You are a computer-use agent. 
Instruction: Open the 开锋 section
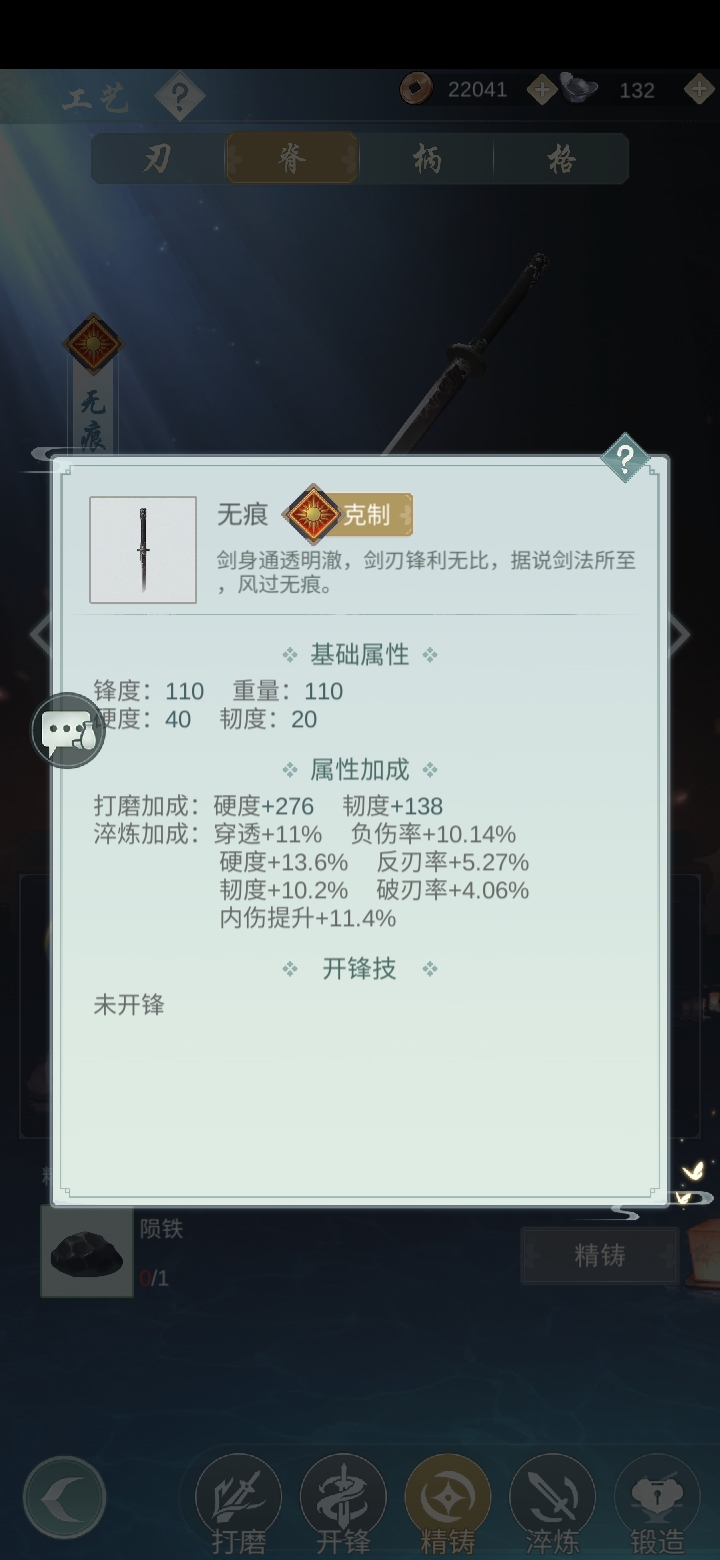[343, 1503]
